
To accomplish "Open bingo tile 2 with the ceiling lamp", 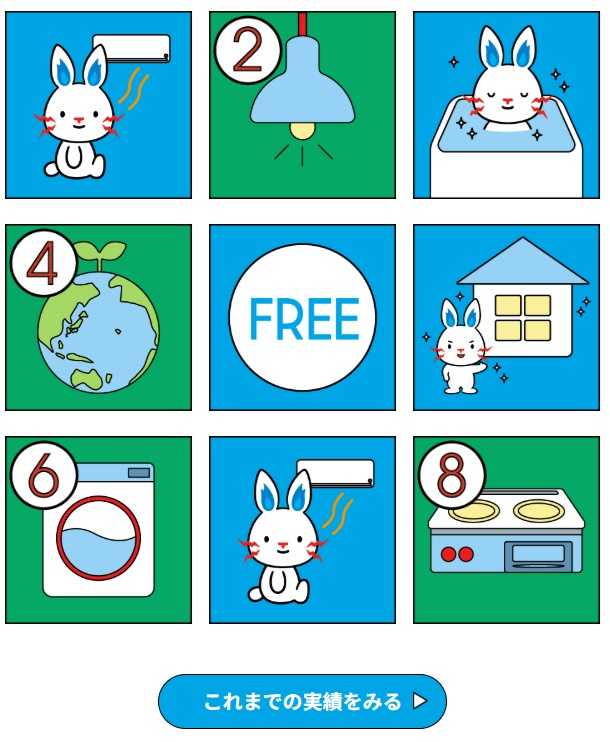I will [302, 105].
